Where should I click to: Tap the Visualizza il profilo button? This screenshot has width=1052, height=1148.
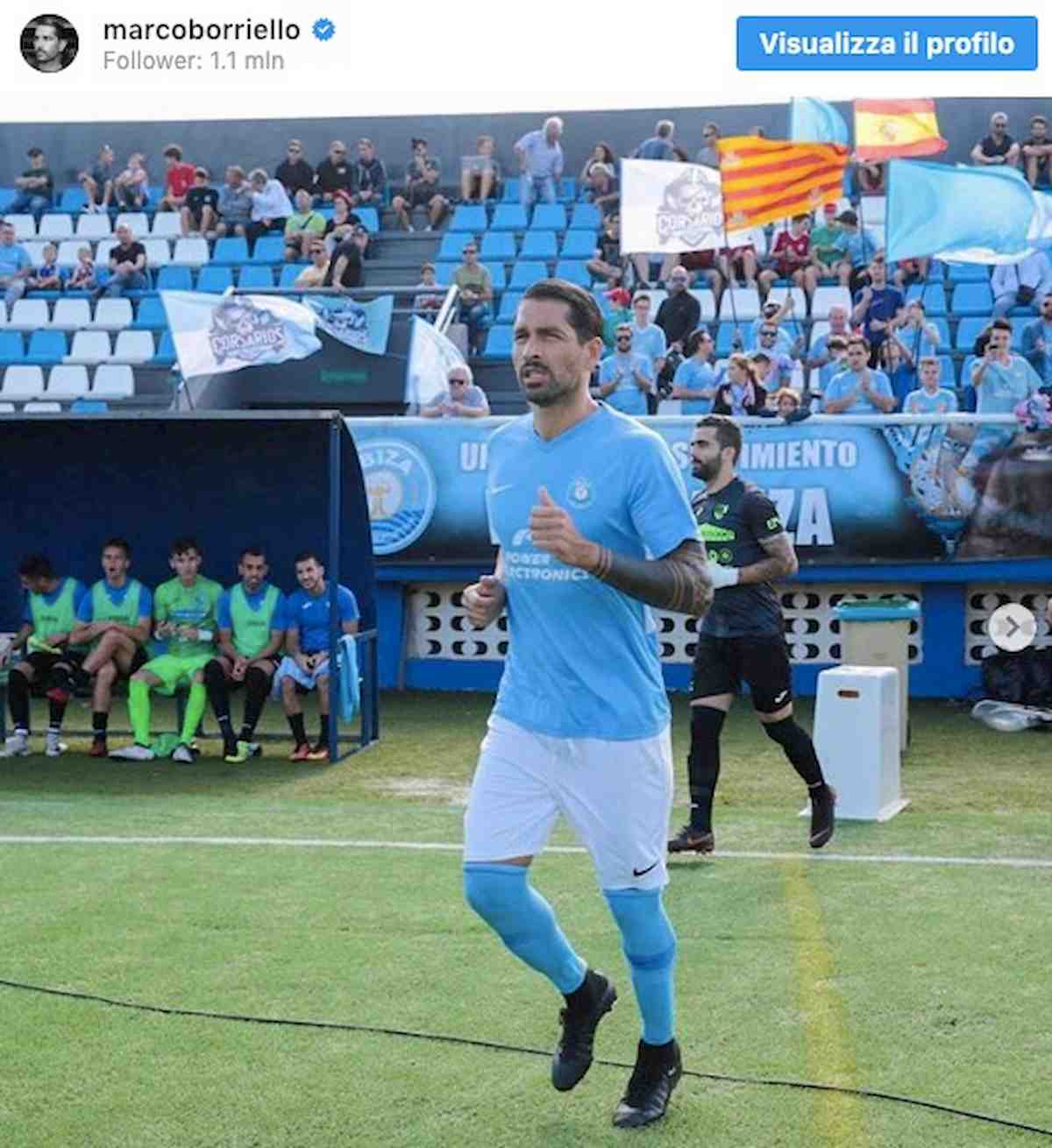[886, 44]
